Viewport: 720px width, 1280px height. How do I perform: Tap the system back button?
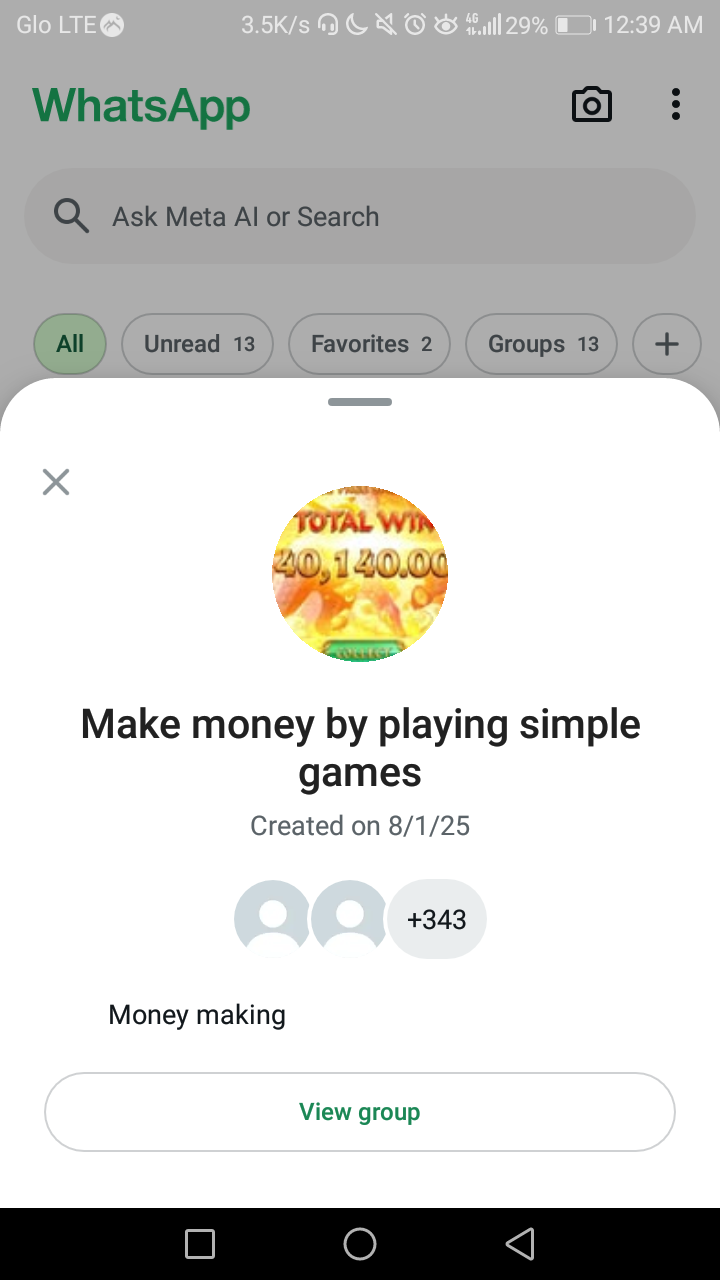(x=520, y=1244)
